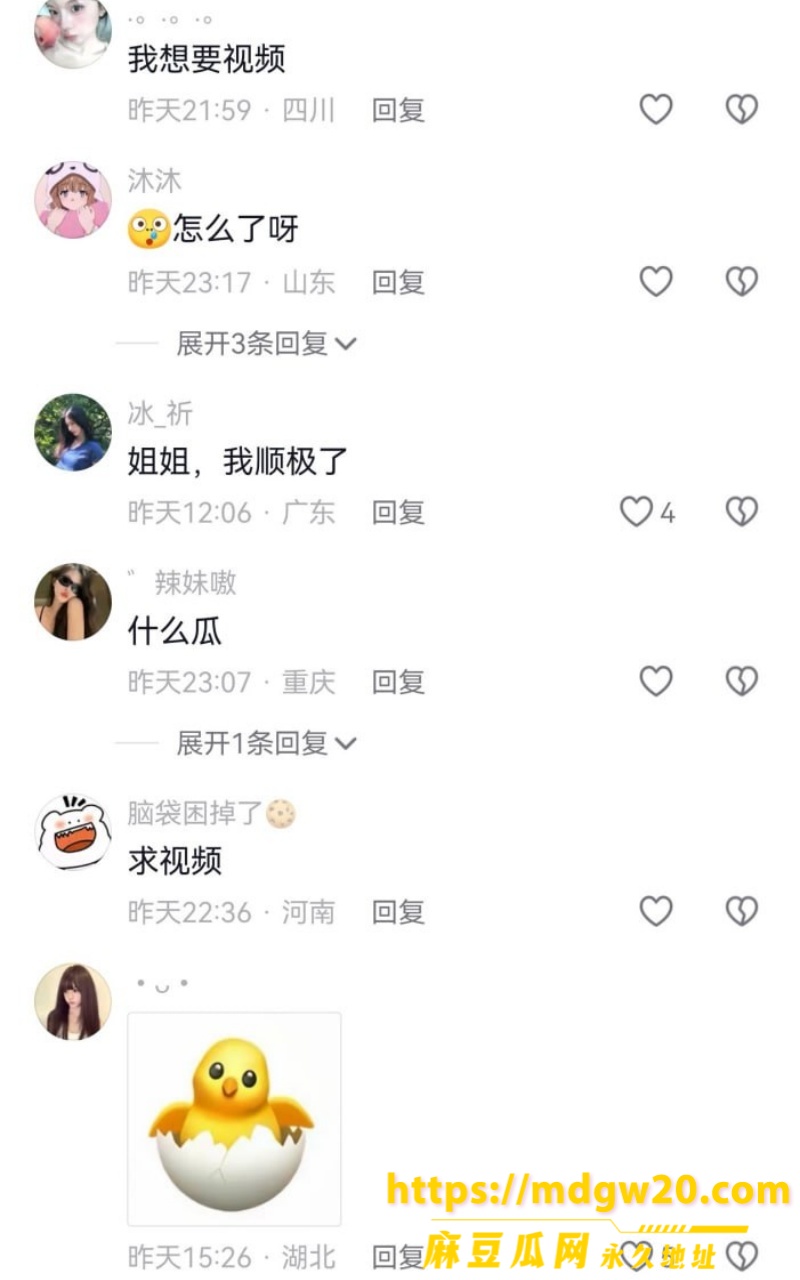Expand 3 replies under 沐沐's comment
Image resolution: width=800 pixels, height=1280 pixels.
point(266,344)
